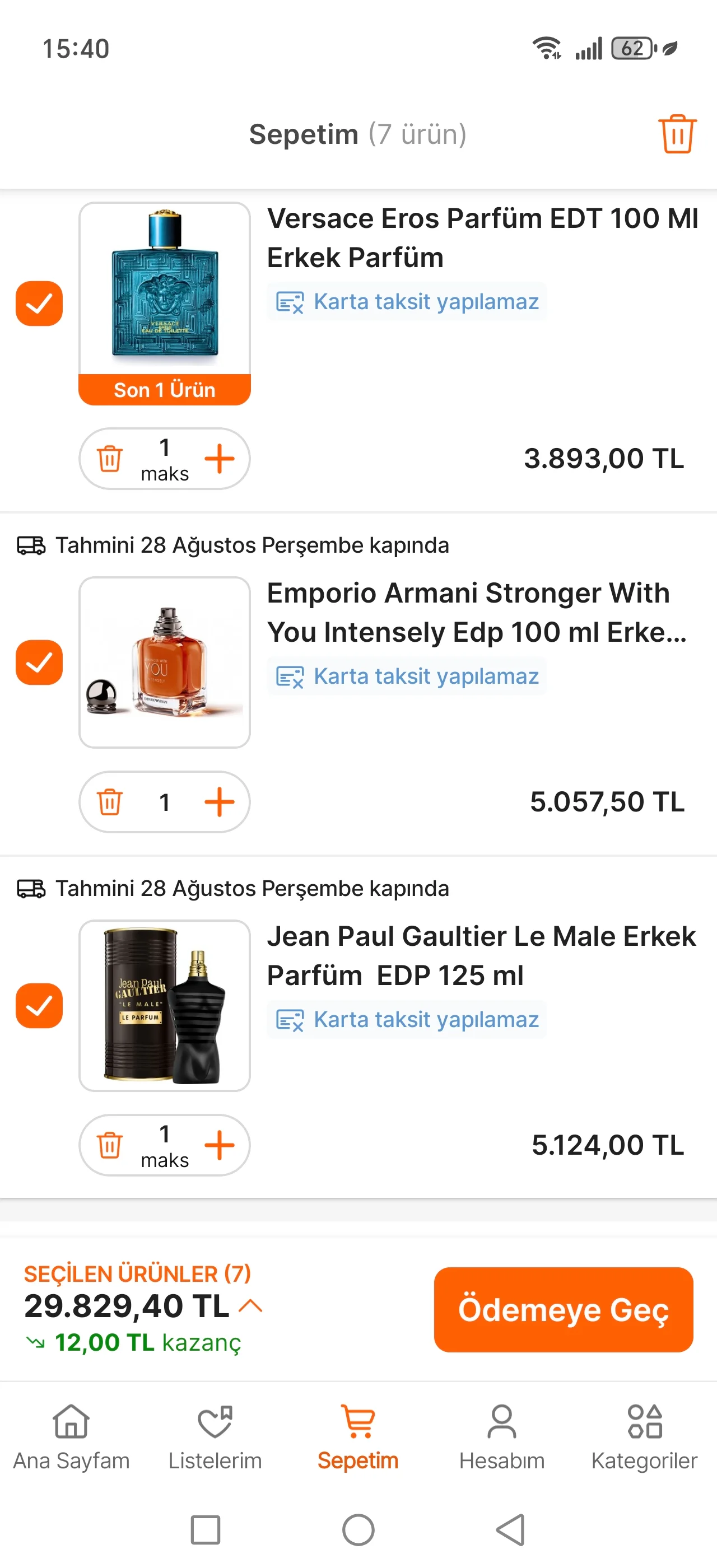Expand the selected products total details
The height and width of the screenshot is (1568, 717).
(251, 1306)
